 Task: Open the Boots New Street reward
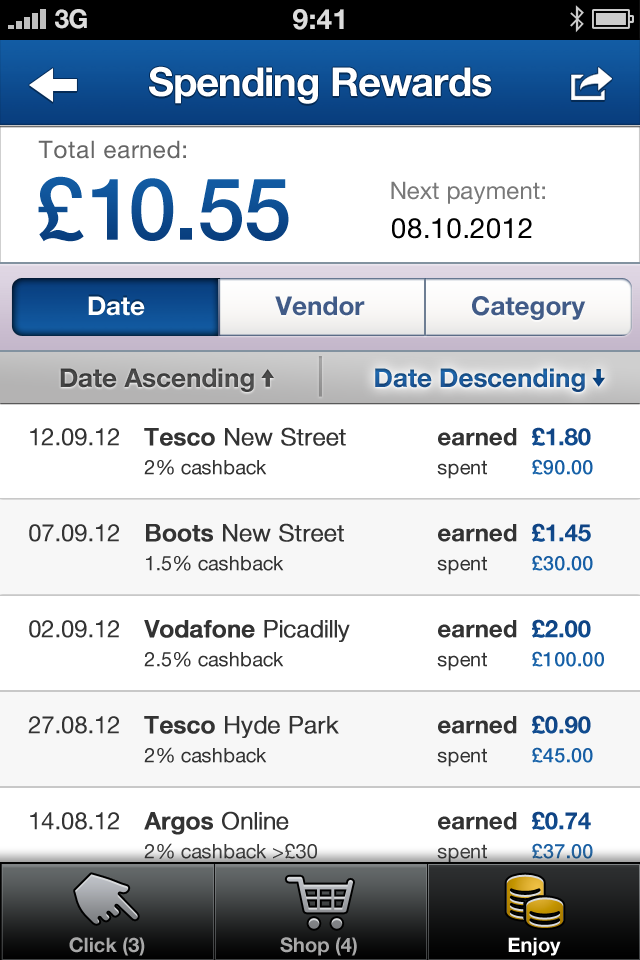pos(320,547)
